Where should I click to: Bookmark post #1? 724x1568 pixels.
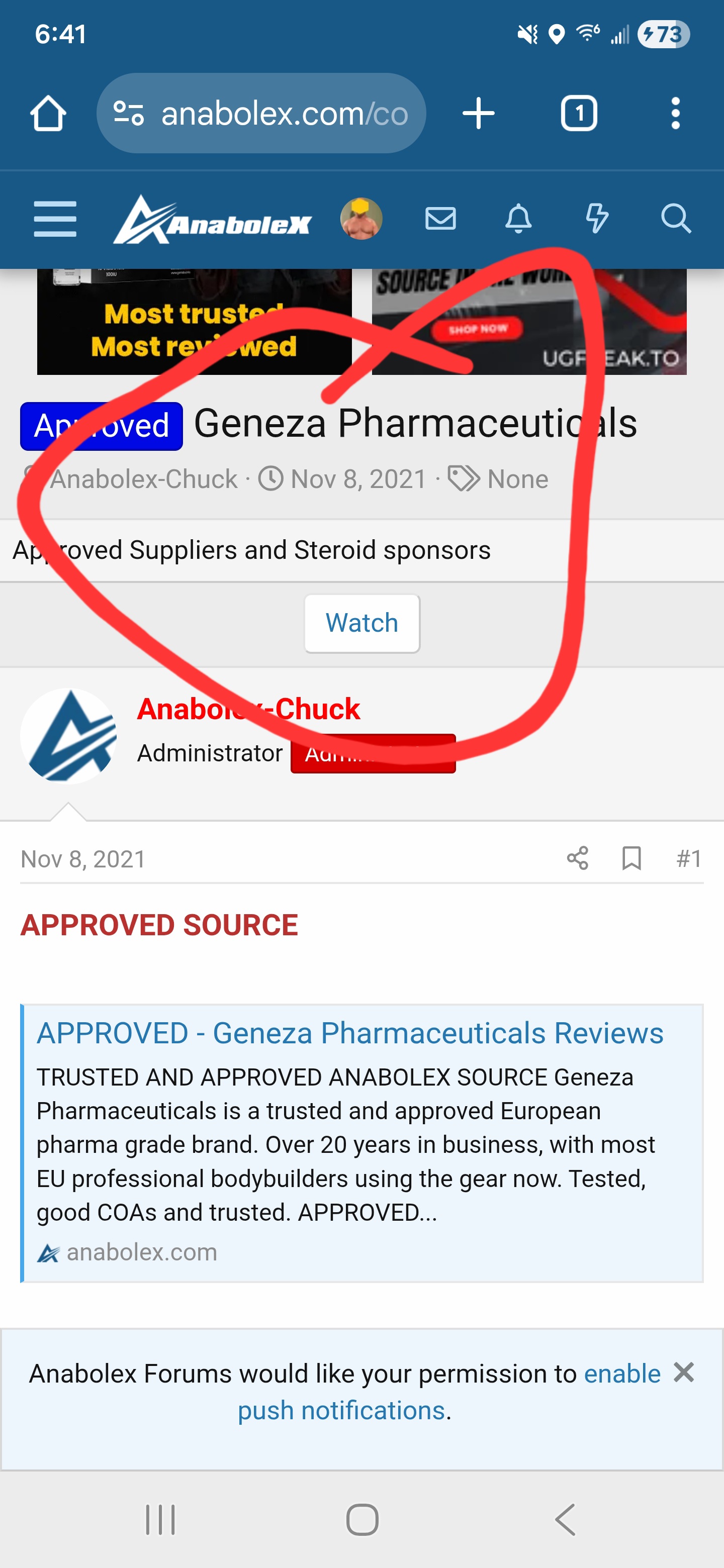coord(631,858)
